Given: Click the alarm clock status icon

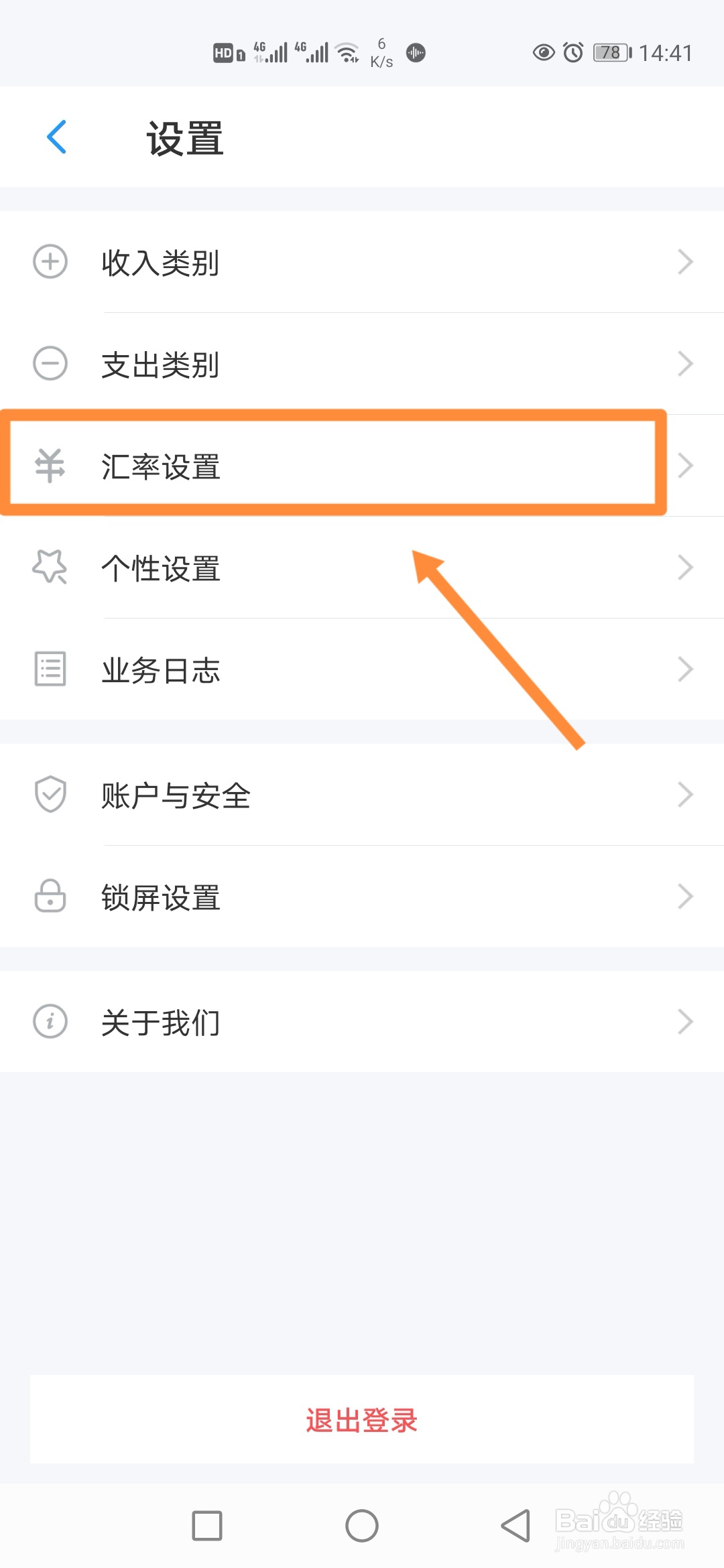Looking at the screenshot, I should point(573,52).
